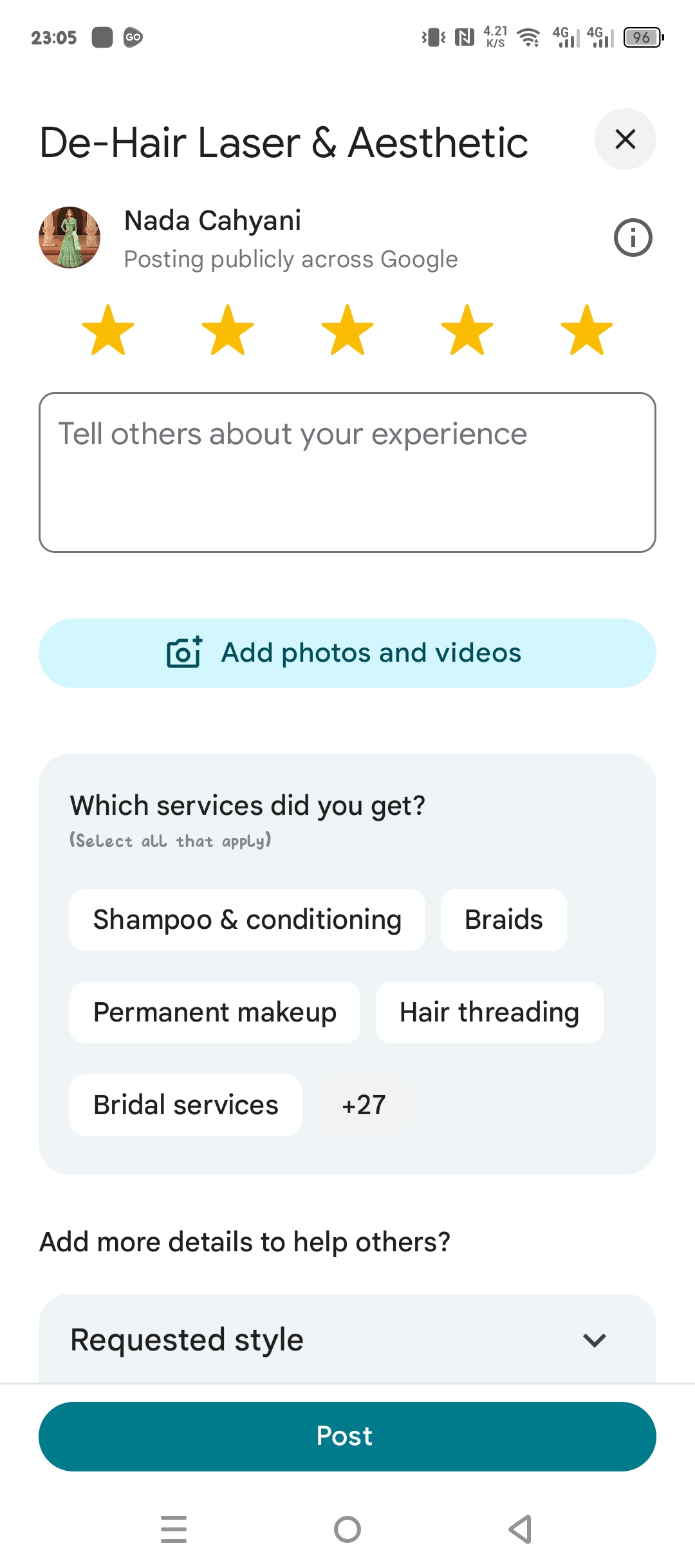Open the posting publicly info icon
Viewport: 695px width, 1568px height.
(633, 238)
